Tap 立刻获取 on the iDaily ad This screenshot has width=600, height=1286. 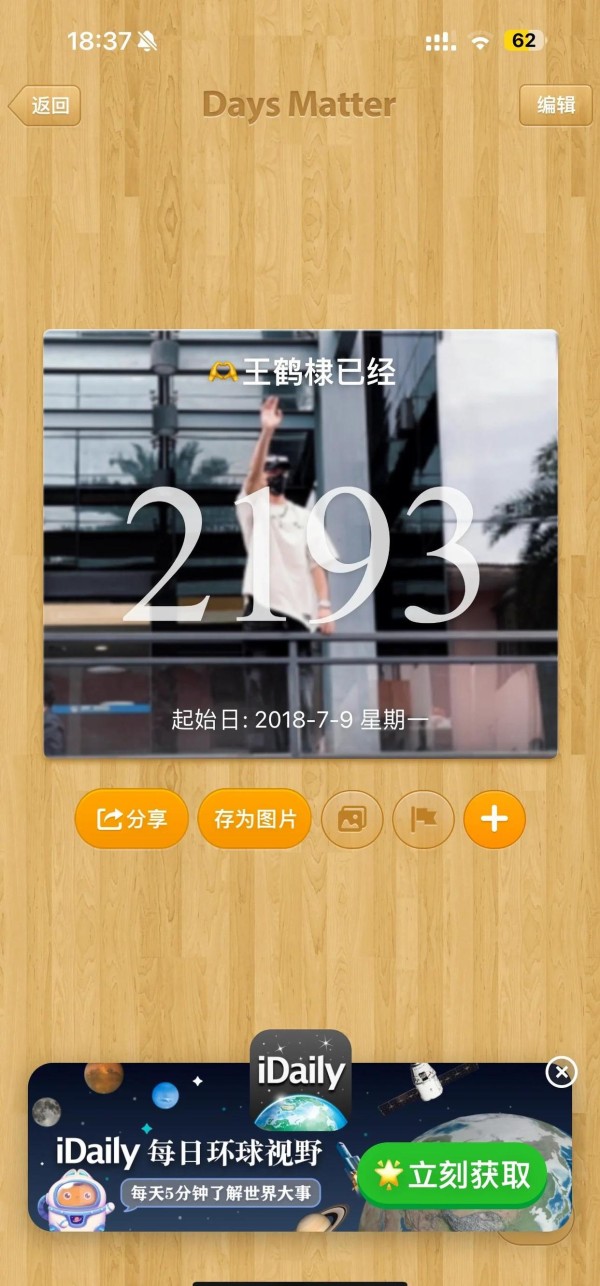pos(453,1175)
